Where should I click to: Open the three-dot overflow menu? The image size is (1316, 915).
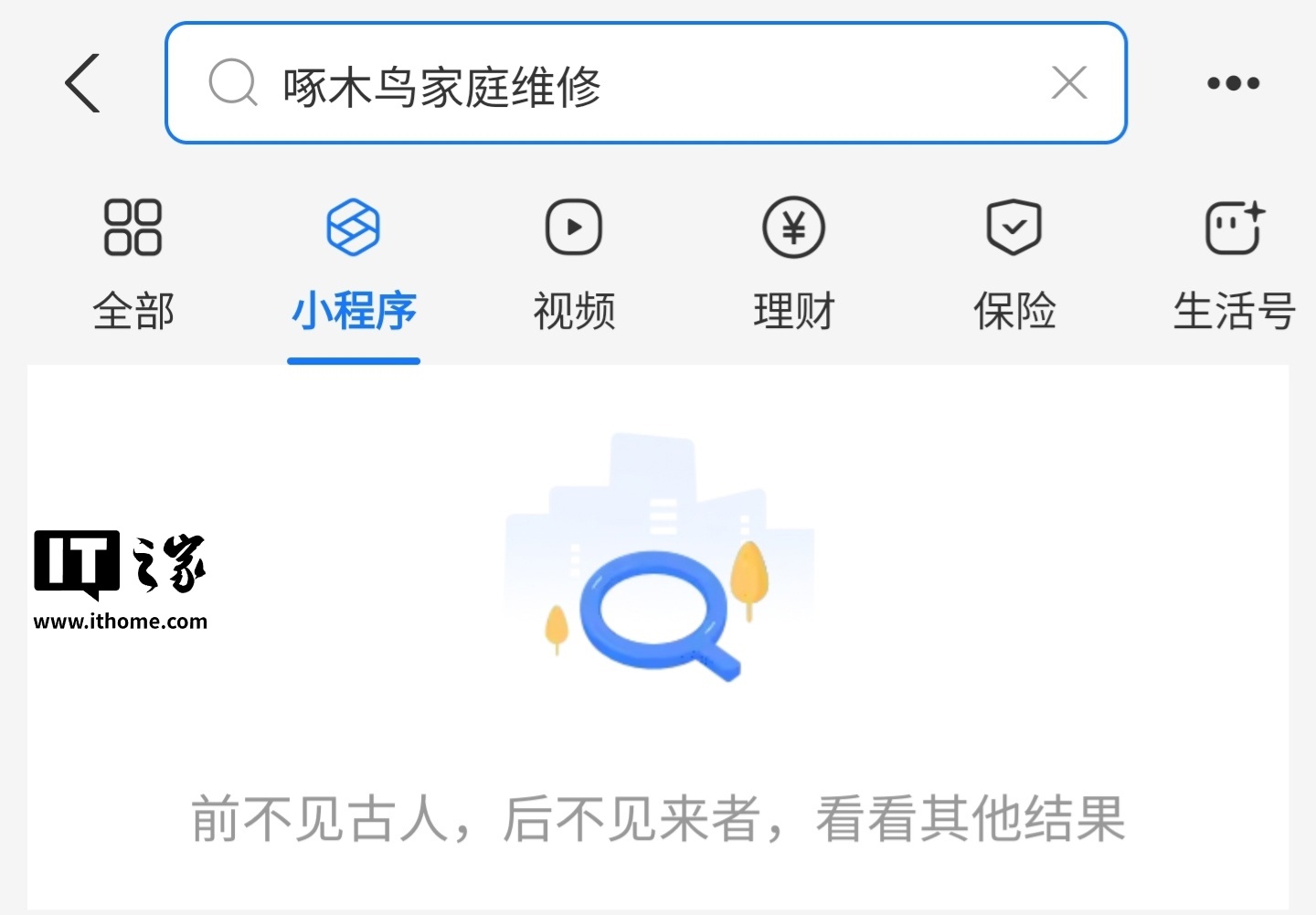pos(1233,83)
